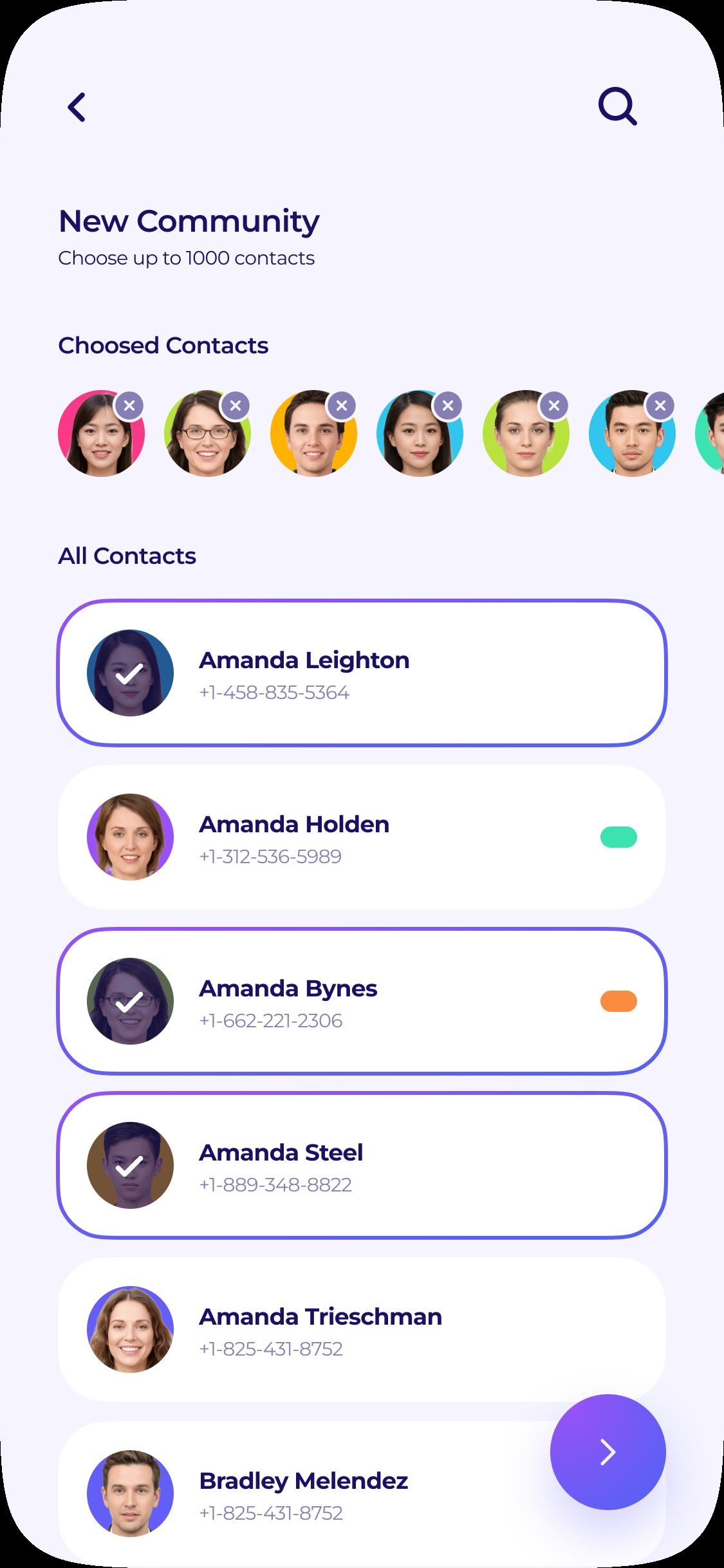Deselect Amanda Leighton
724x1568 pixels.
pyautogui.click(x=362, y=673)
